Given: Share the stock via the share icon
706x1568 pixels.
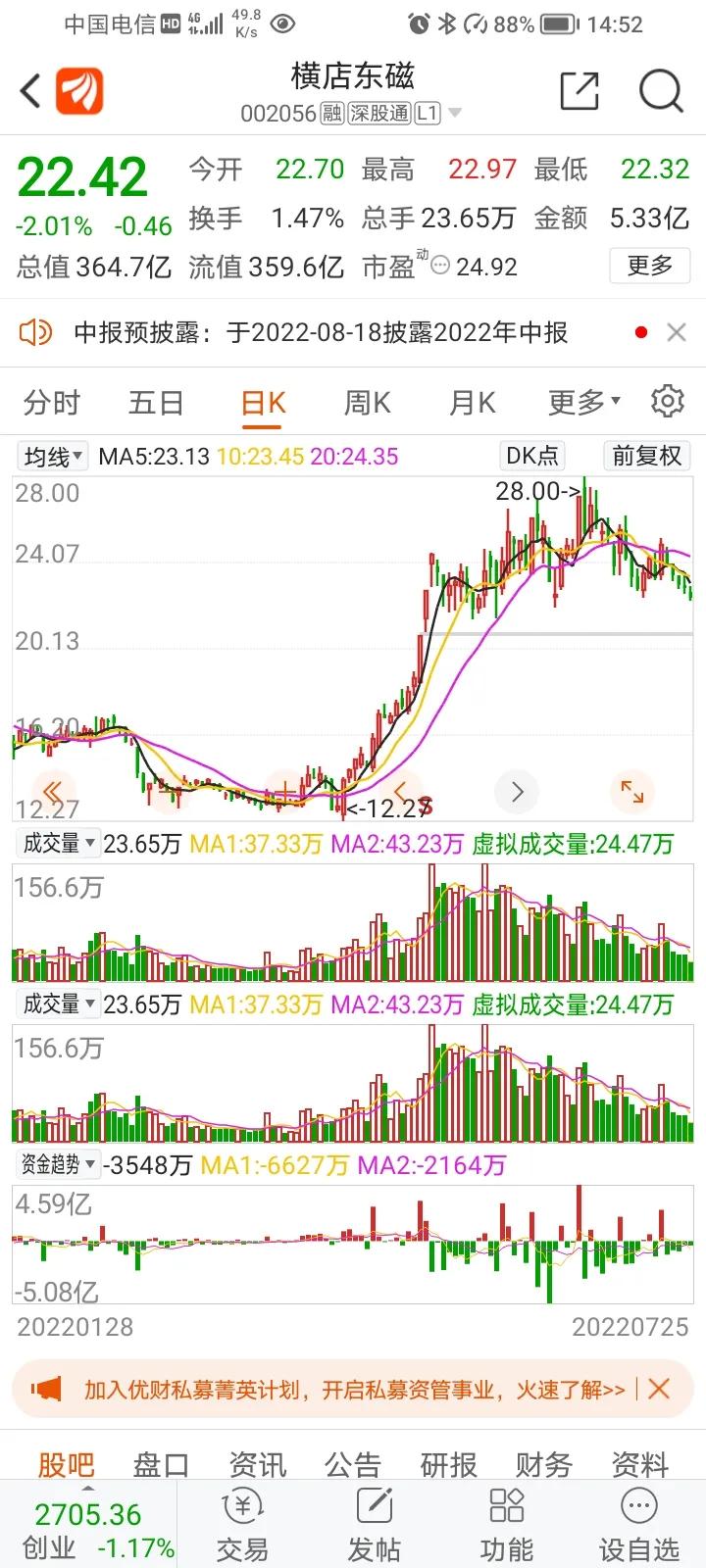Looking at the screenshot, I should [x=580, y=90].
